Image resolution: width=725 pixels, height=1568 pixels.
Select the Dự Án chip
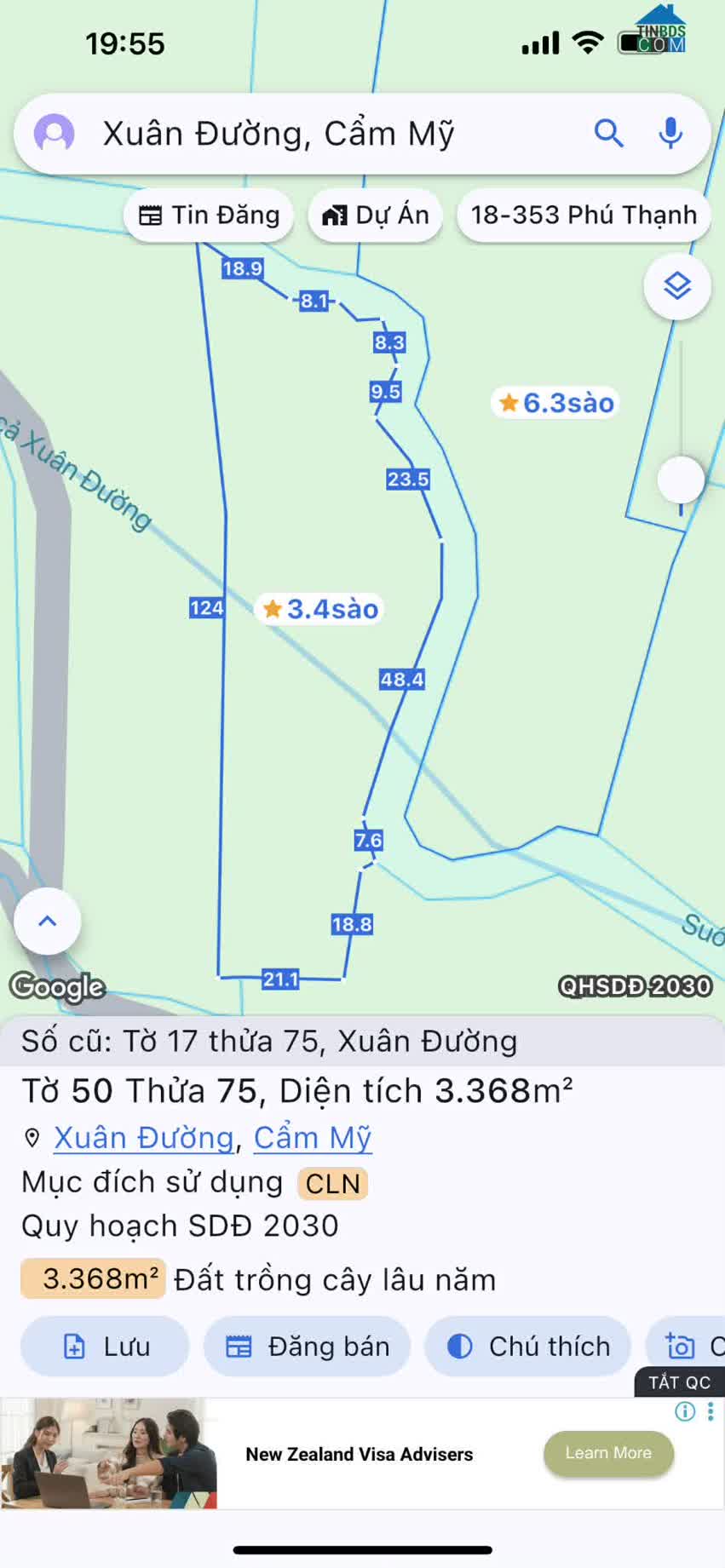coord(376,215)
